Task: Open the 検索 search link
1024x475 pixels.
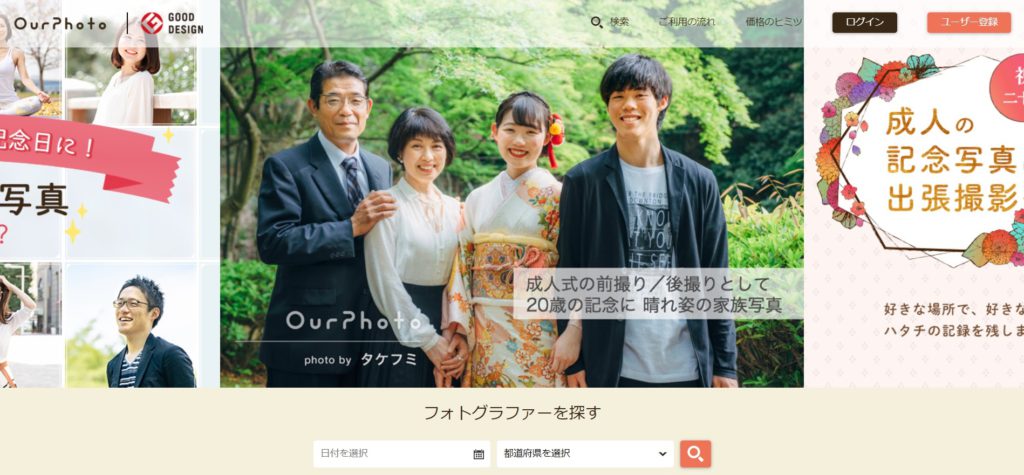Action: tap(610, 22)
